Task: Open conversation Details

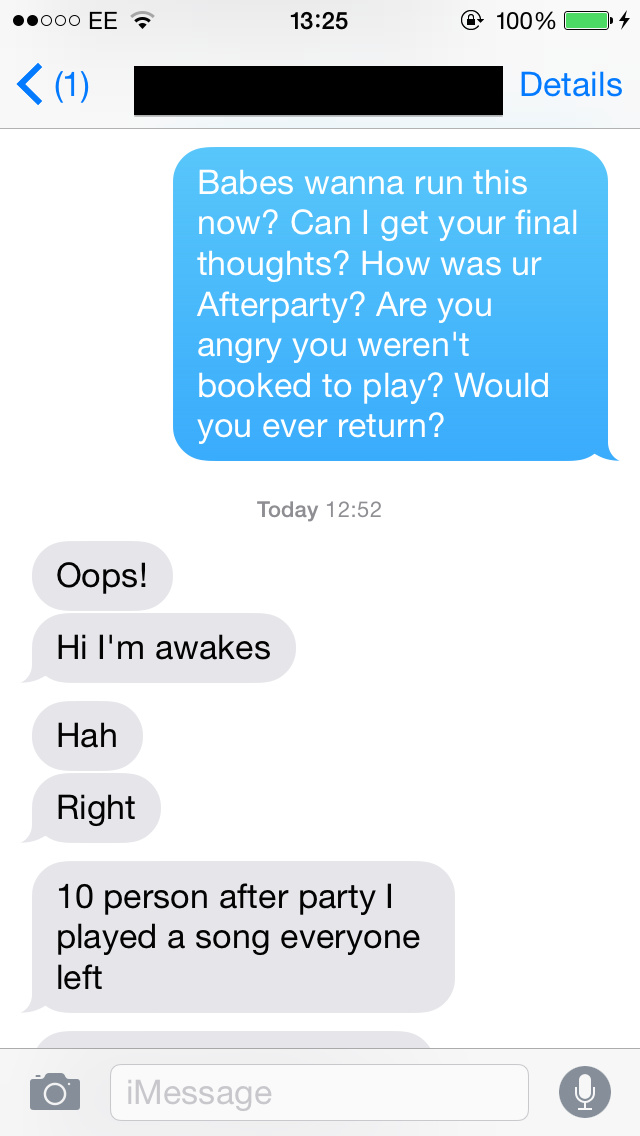Action: 570,86
